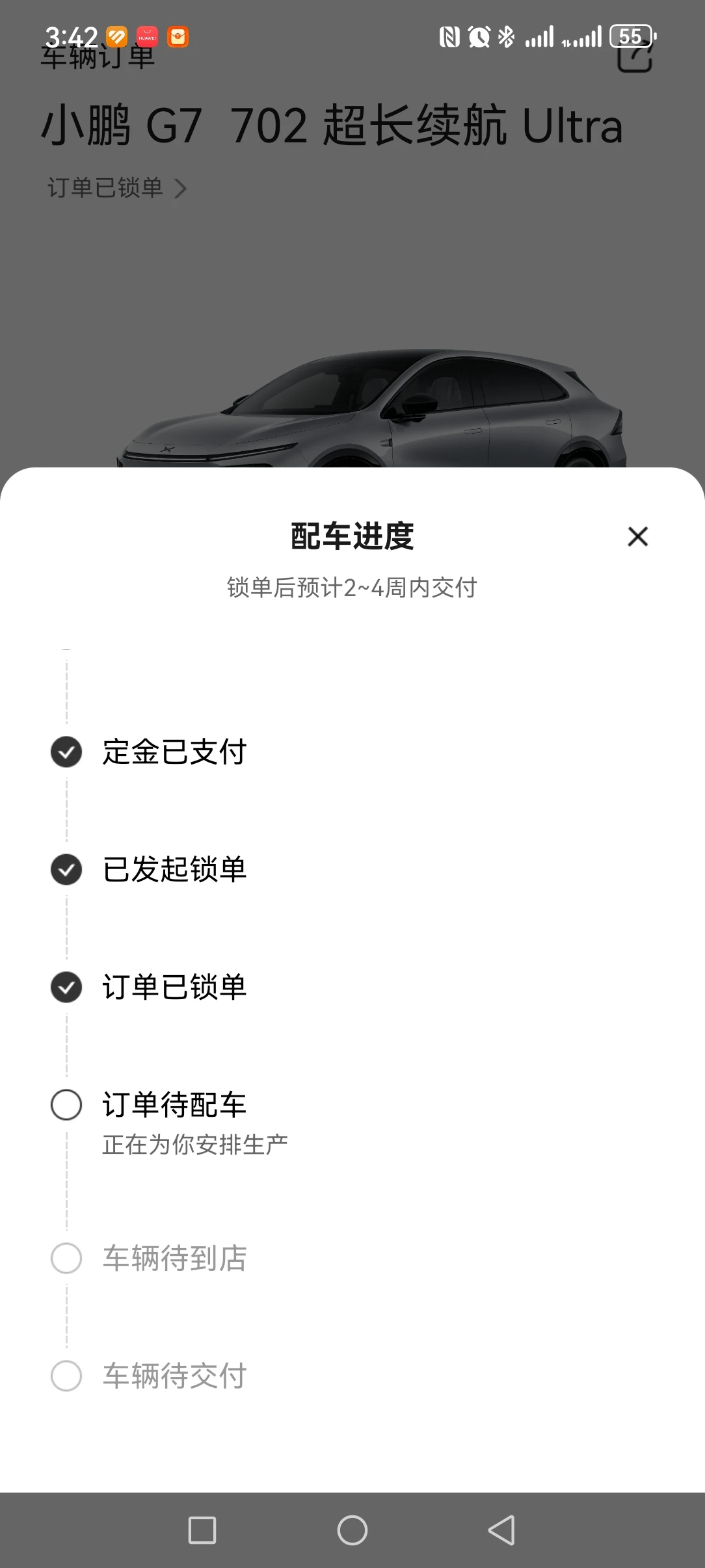Go back with the system back button
705x1568 pixels.
click(x=501, y=1530)
